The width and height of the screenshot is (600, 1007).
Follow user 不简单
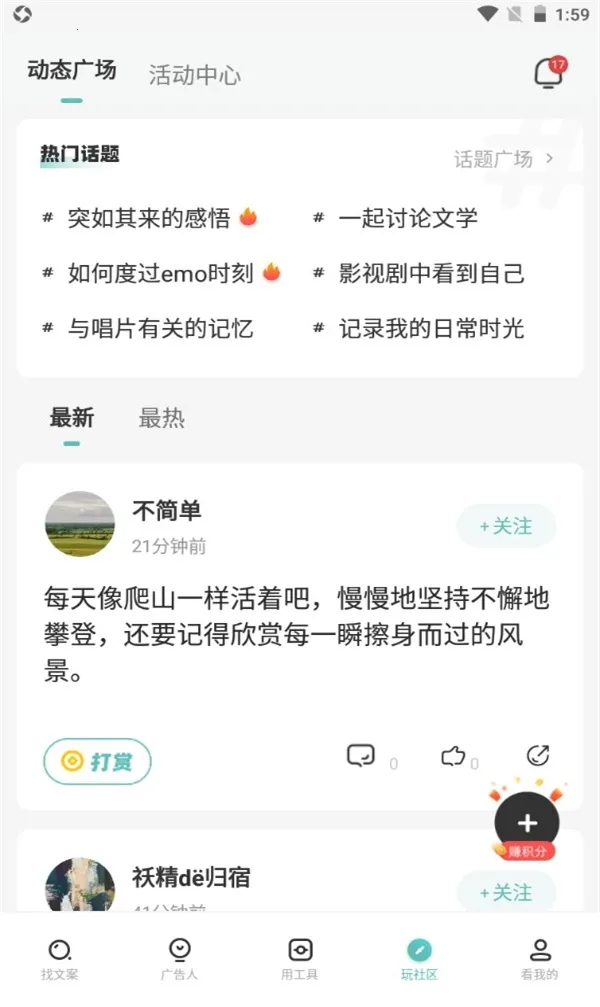tap(506, 526)
